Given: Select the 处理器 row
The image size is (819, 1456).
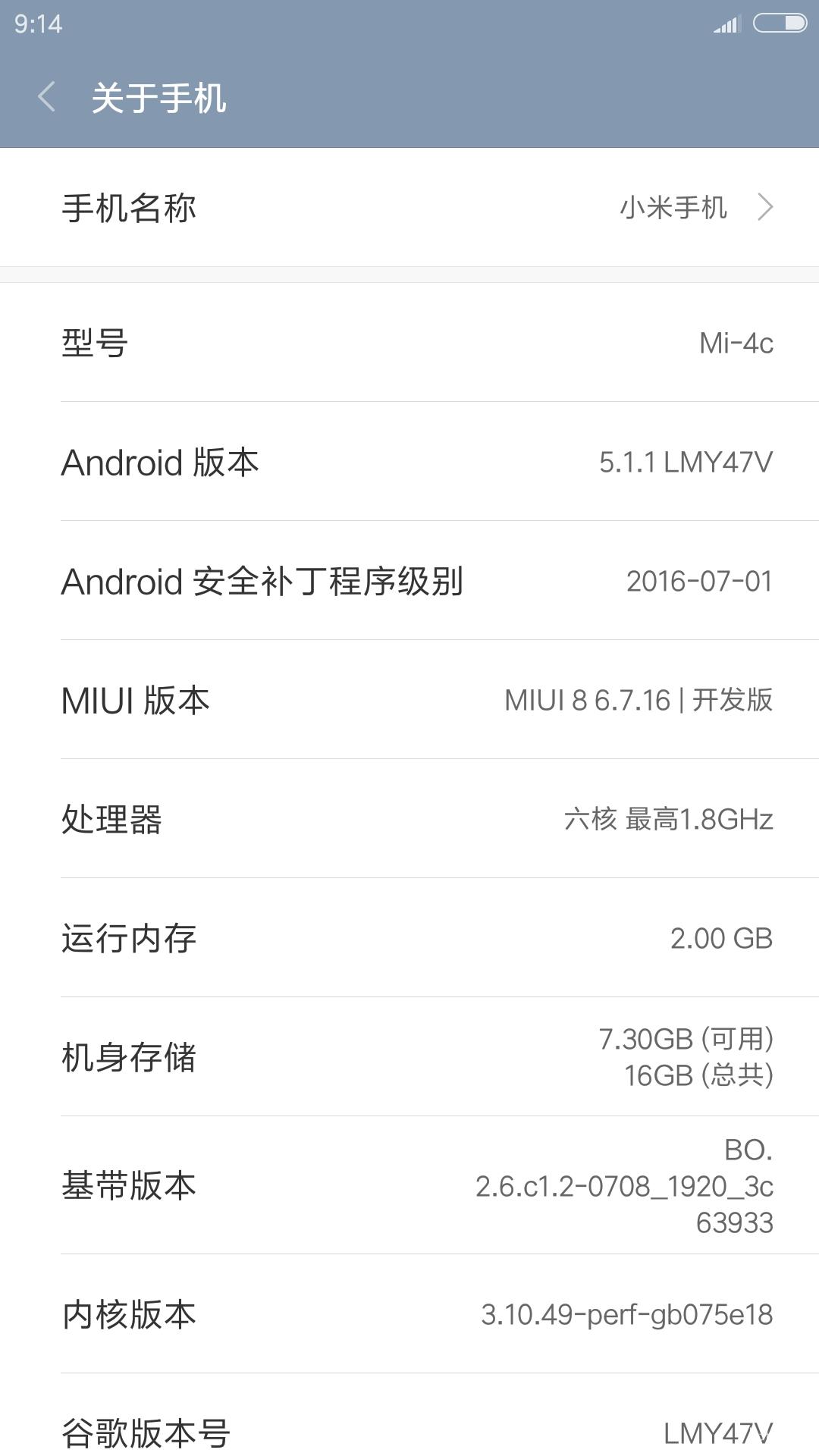Looking at the screenshot, I should pyautogui.click(x=409, y=819).
